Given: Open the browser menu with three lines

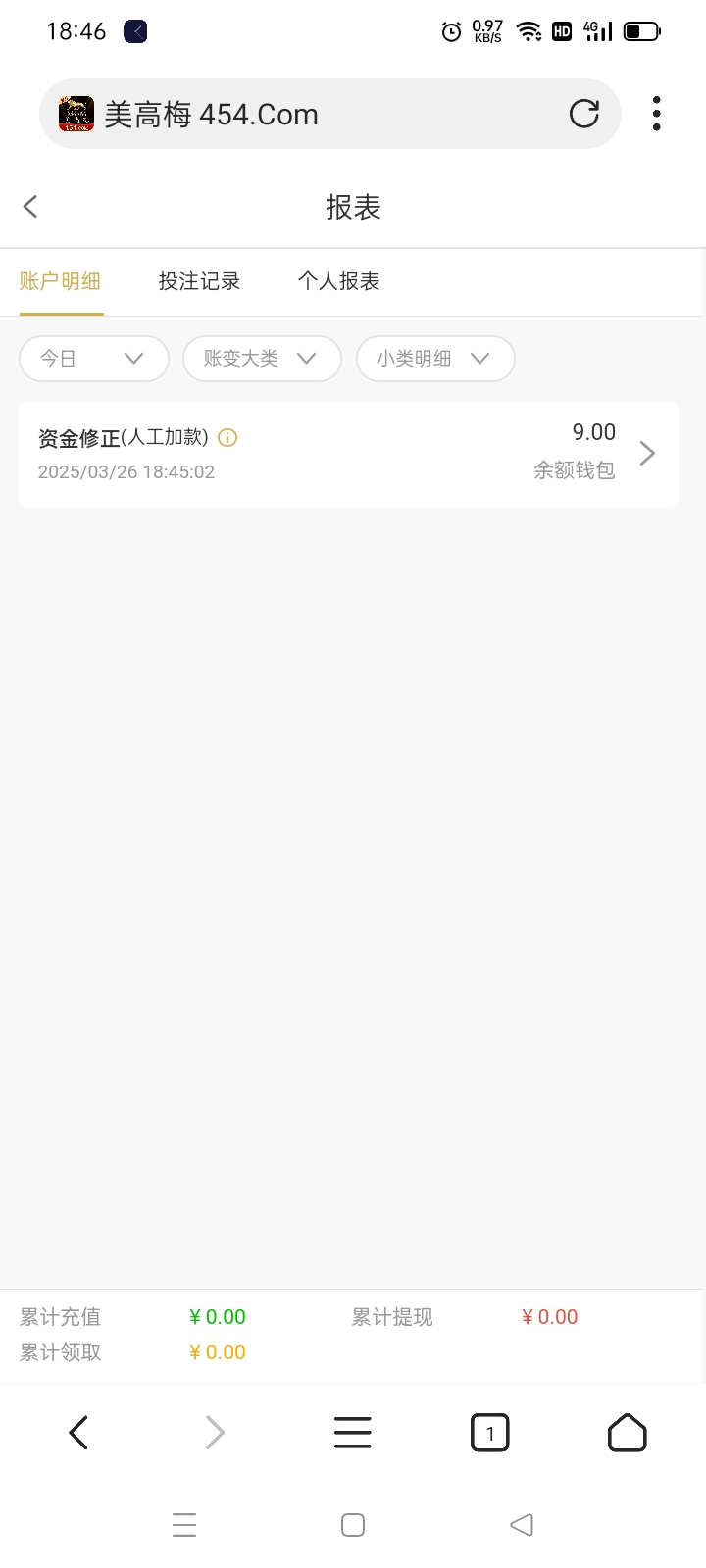Looking at the screenshot, I should 353,1433.
